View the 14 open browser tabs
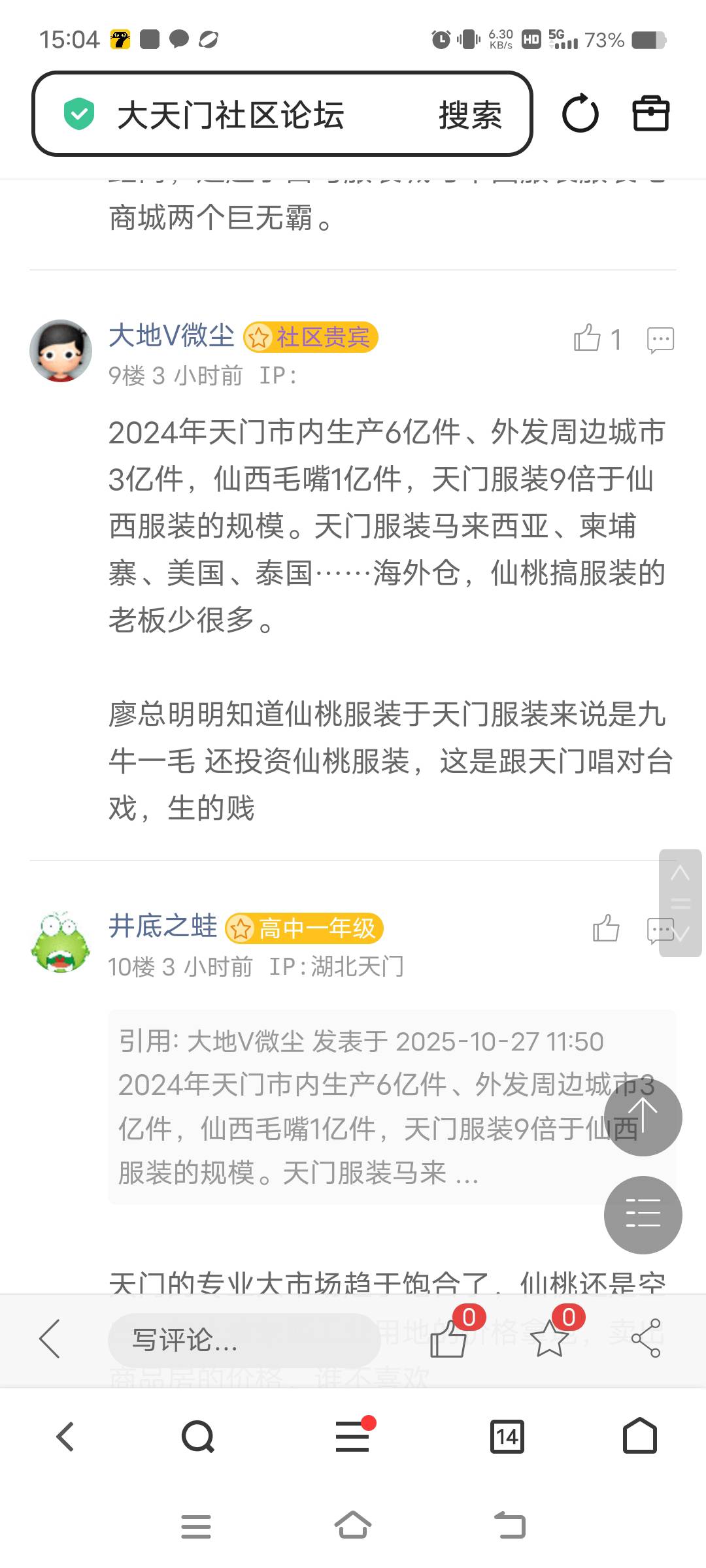 pyautogui.click(x=507, y=1437)
